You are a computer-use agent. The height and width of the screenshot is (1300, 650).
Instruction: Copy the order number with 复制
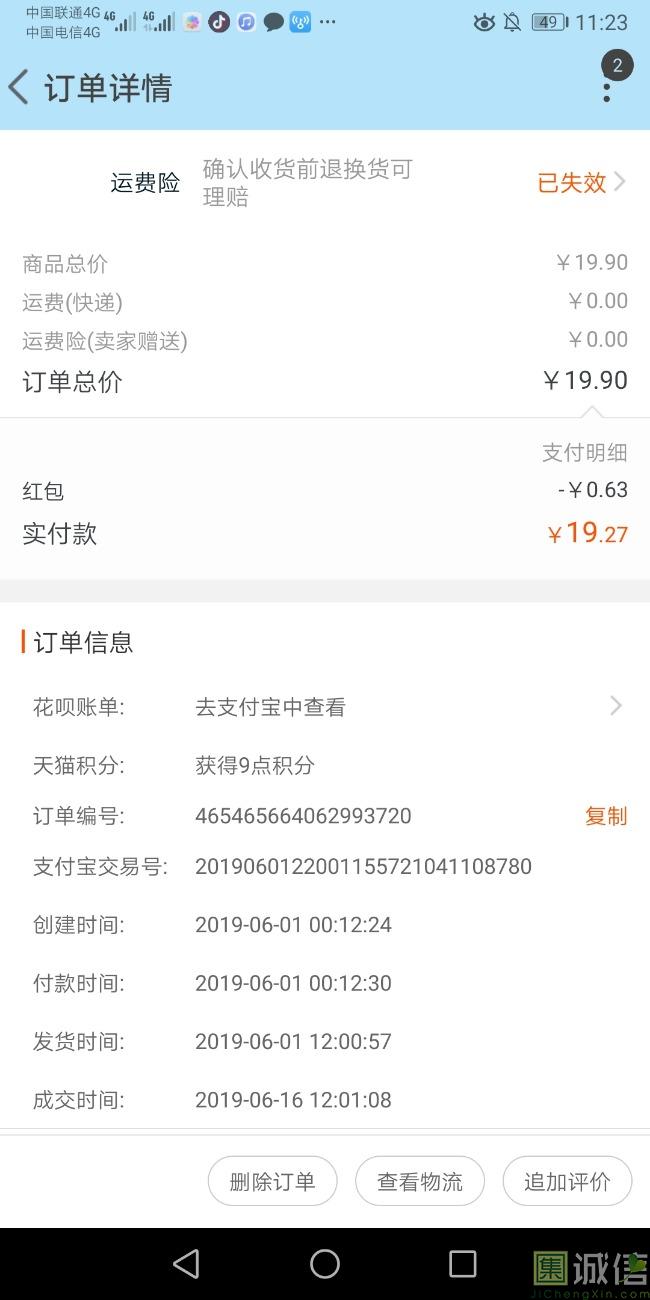(x=605, y=816)
